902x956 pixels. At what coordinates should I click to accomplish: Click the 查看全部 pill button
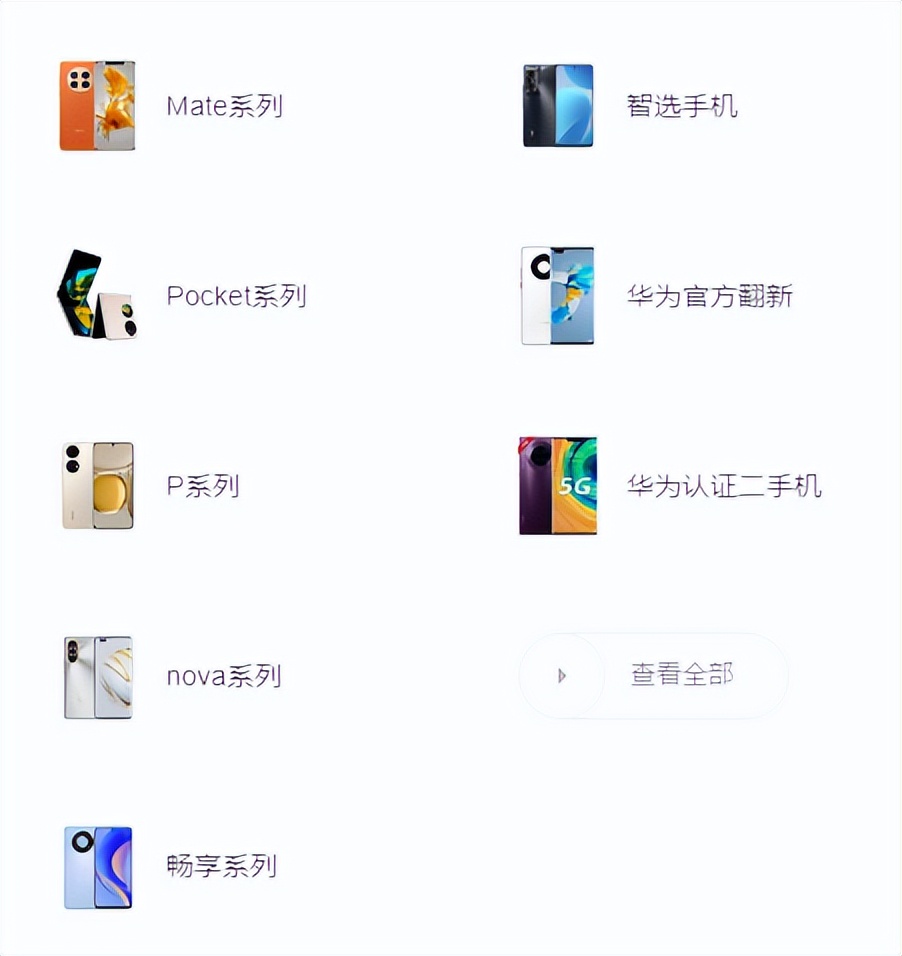click(x=653, y=676)
